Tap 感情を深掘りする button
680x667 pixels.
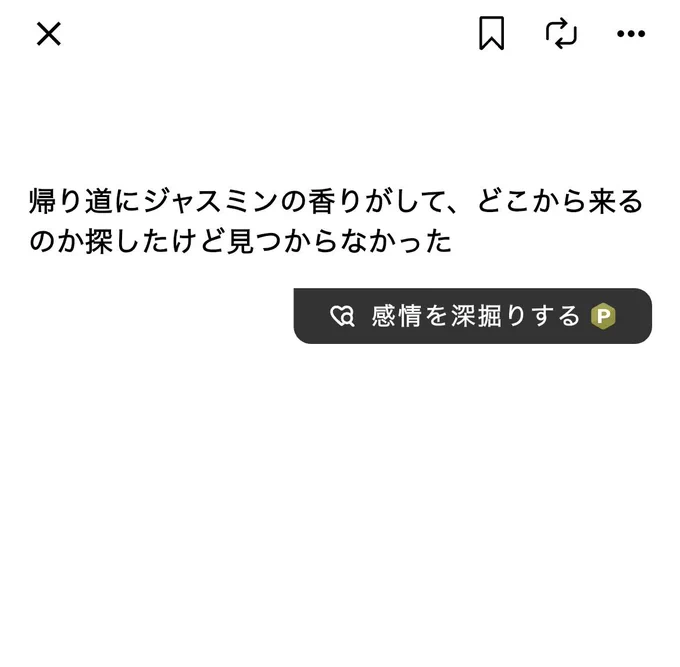(x=473, y=316)
